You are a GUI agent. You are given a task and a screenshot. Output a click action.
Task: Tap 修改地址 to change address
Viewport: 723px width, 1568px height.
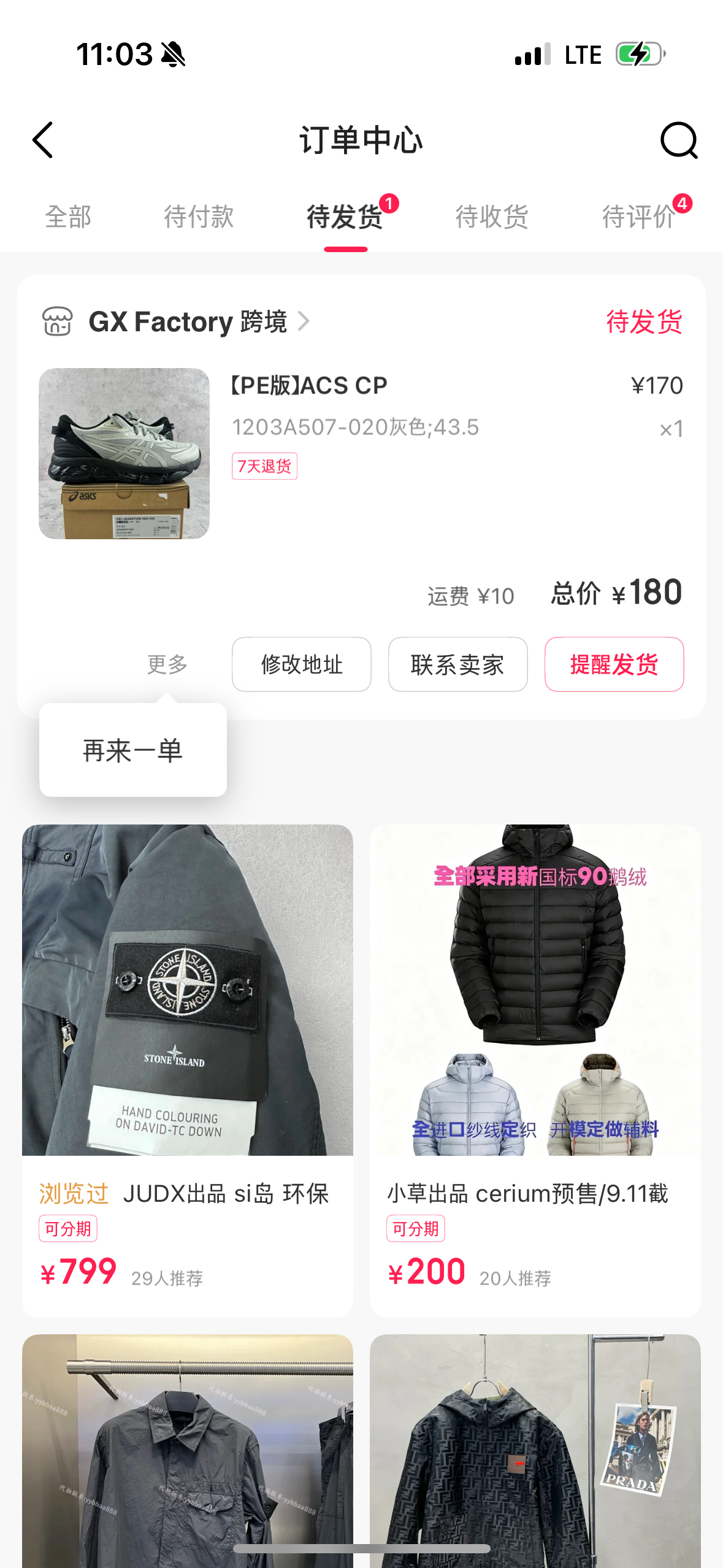coord(301,664)
